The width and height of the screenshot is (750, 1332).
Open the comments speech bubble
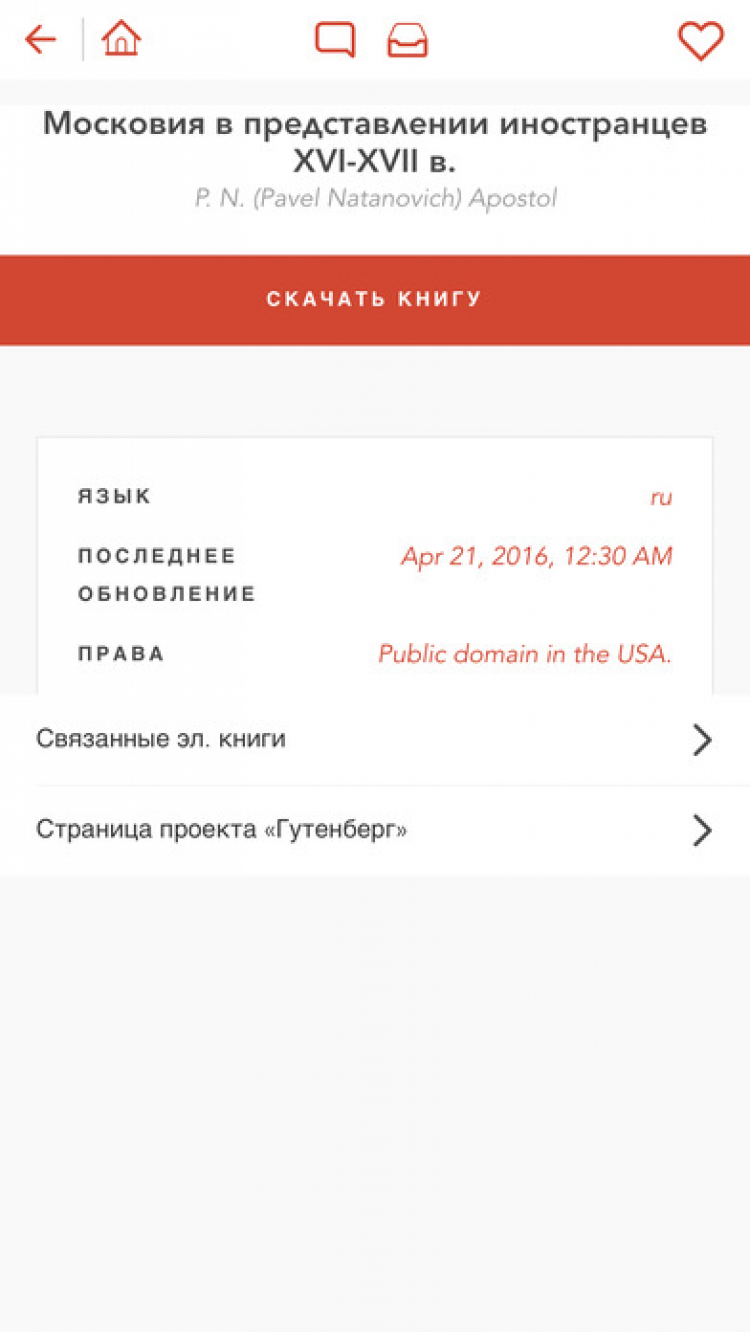[335, 40]
